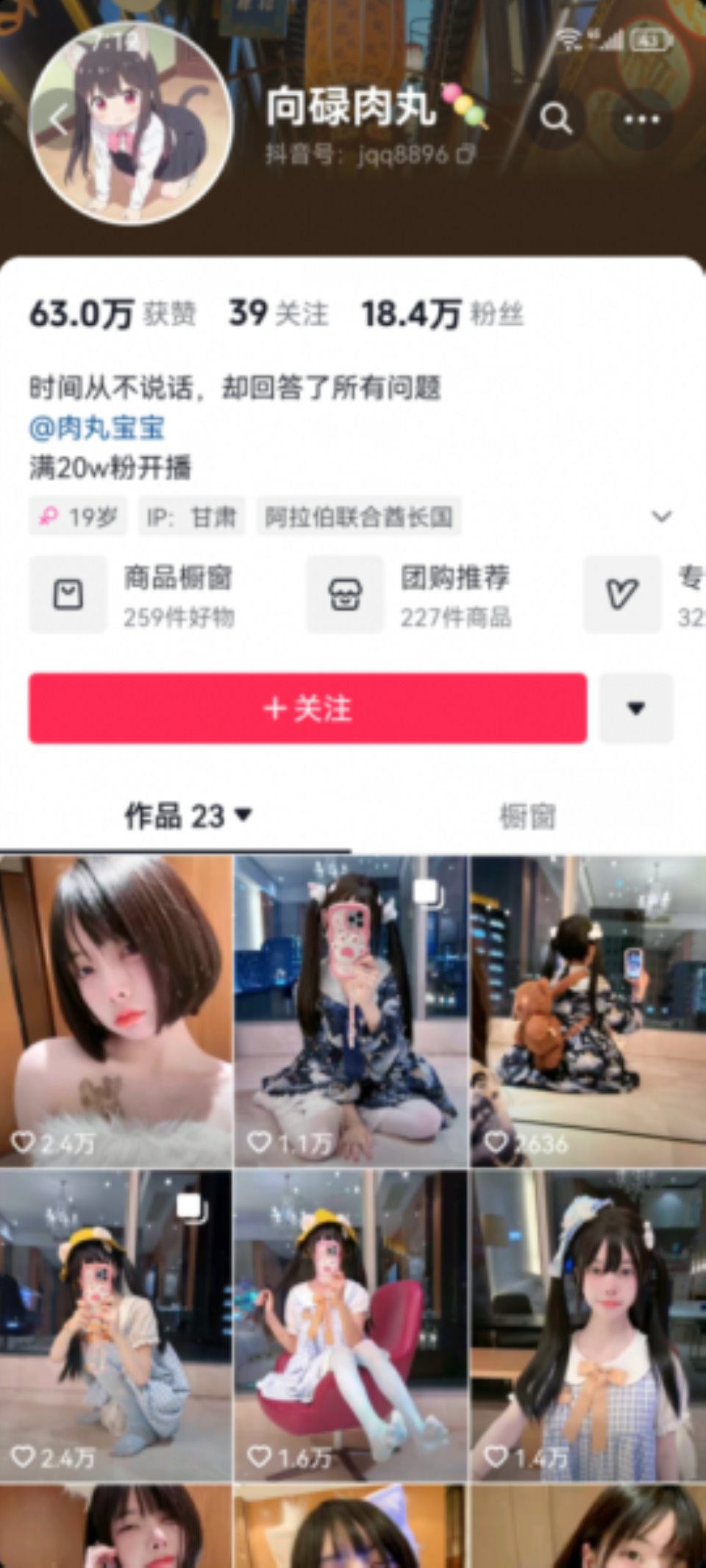Open the three-dot overflow menu
The image size is (706, 1568).
641,119
